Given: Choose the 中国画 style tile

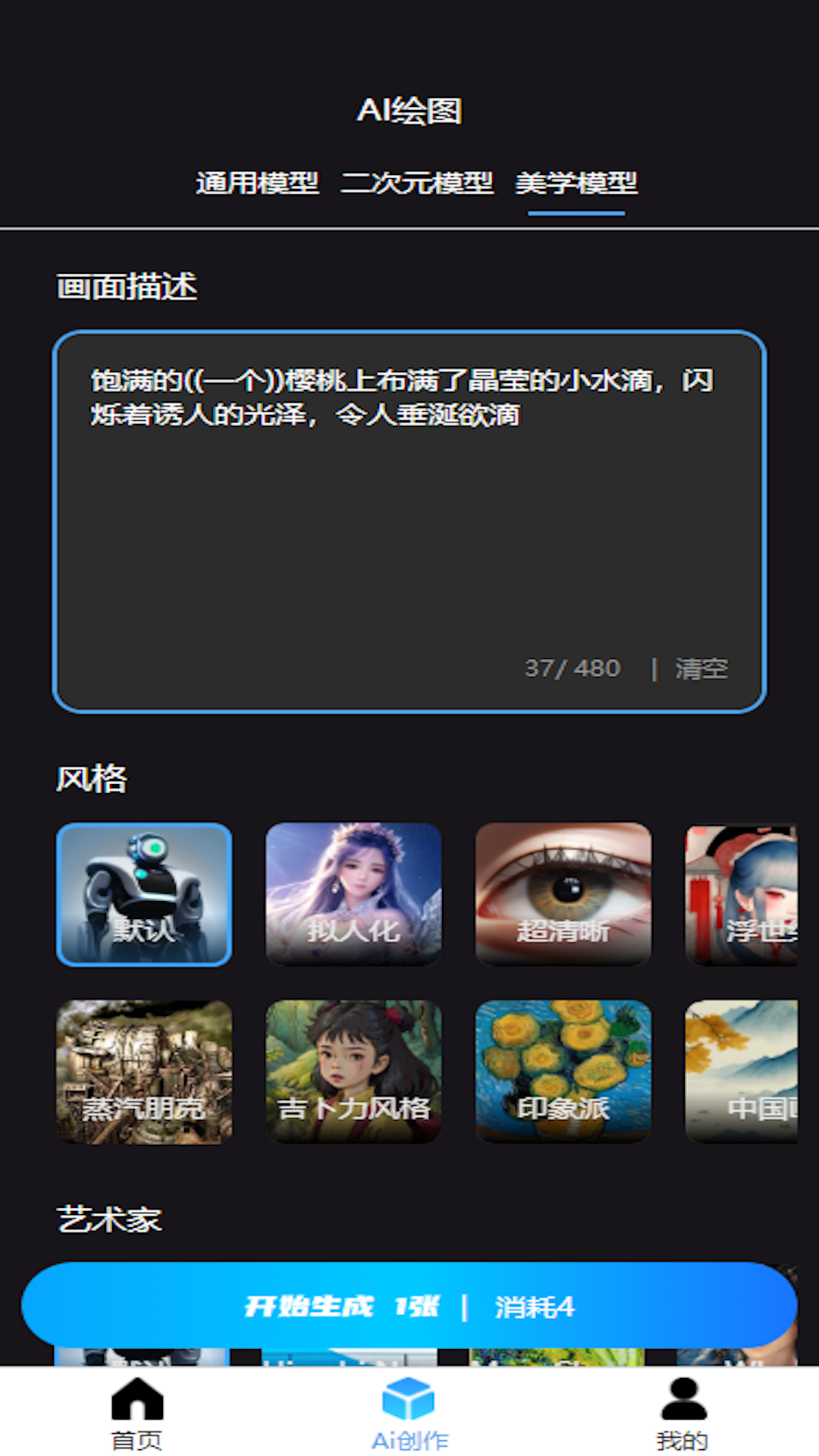Looking at the screenshot, I should click(x=742, y=1072).
